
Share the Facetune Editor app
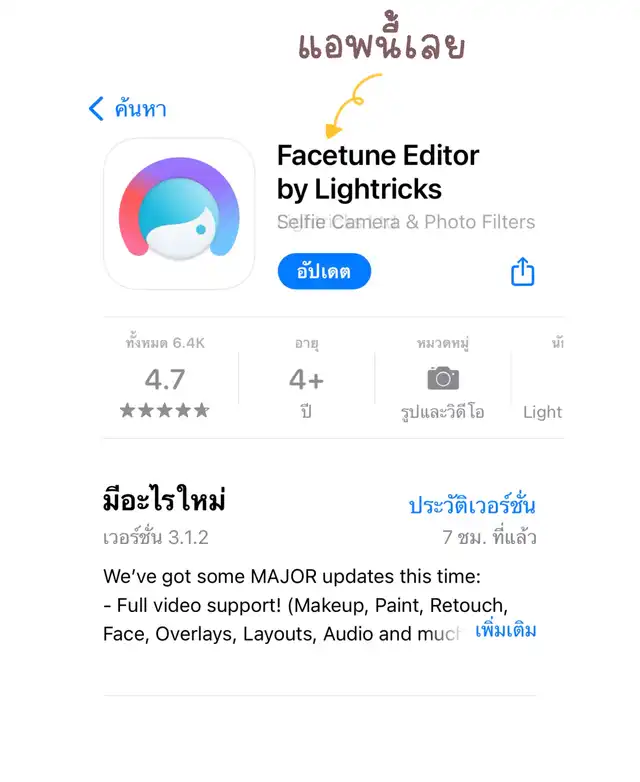(523, 272)
